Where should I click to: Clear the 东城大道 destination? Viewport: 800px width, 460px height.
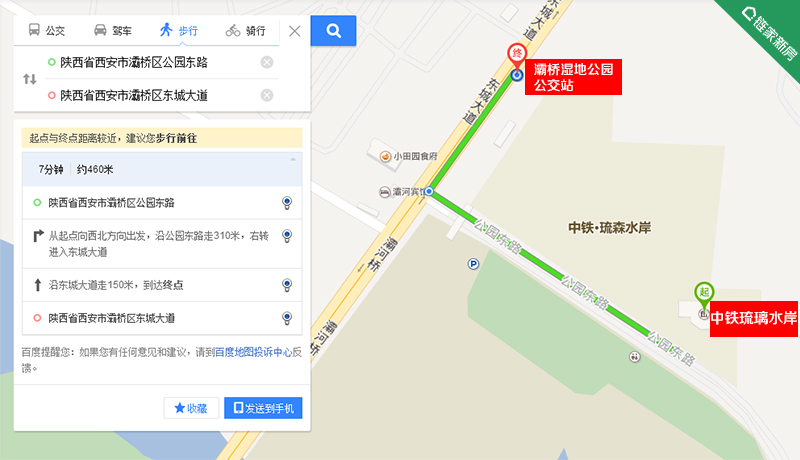tap(267, 96)
